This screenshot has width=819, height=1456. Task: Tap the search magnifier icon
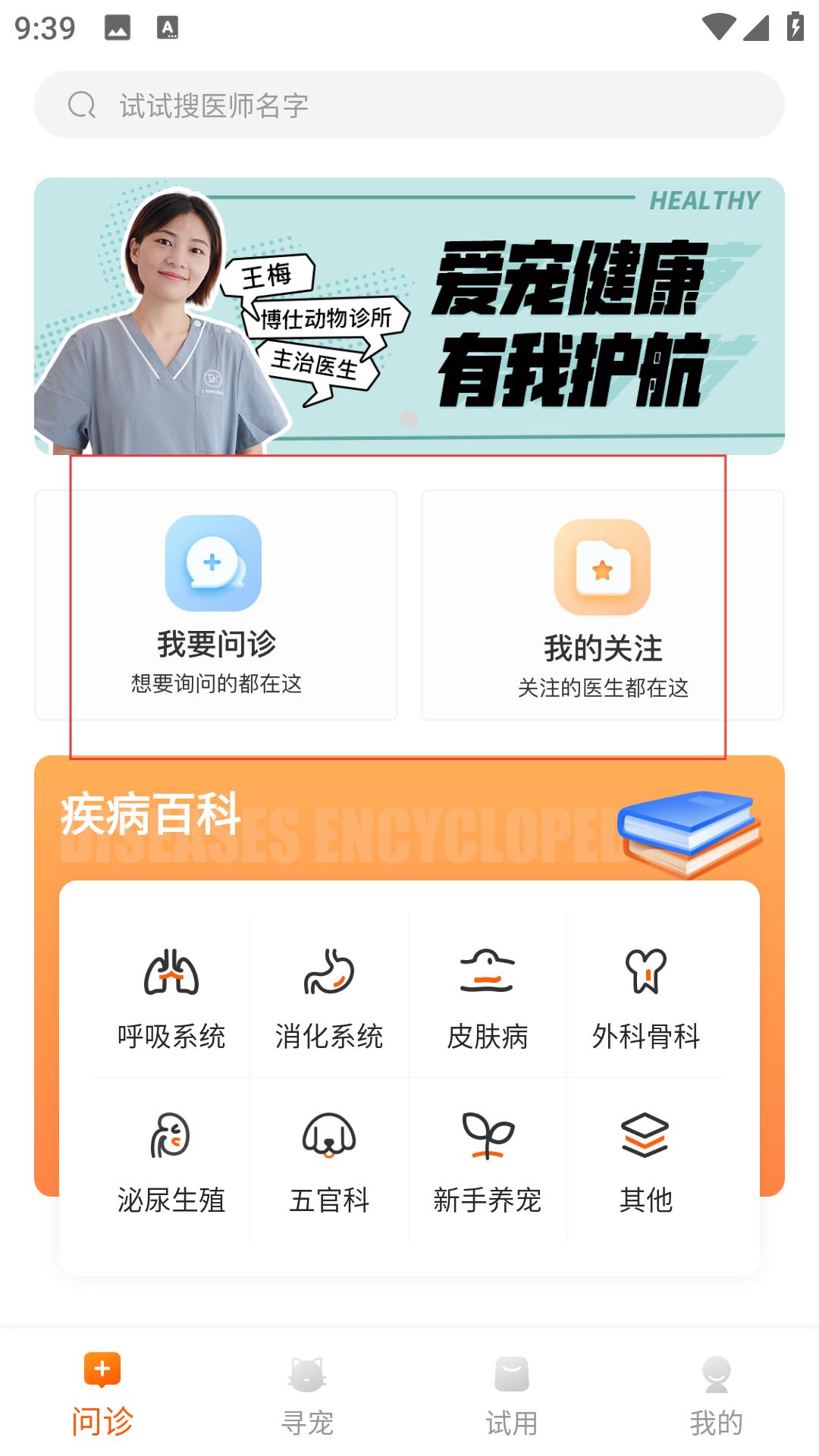[81, 105]
